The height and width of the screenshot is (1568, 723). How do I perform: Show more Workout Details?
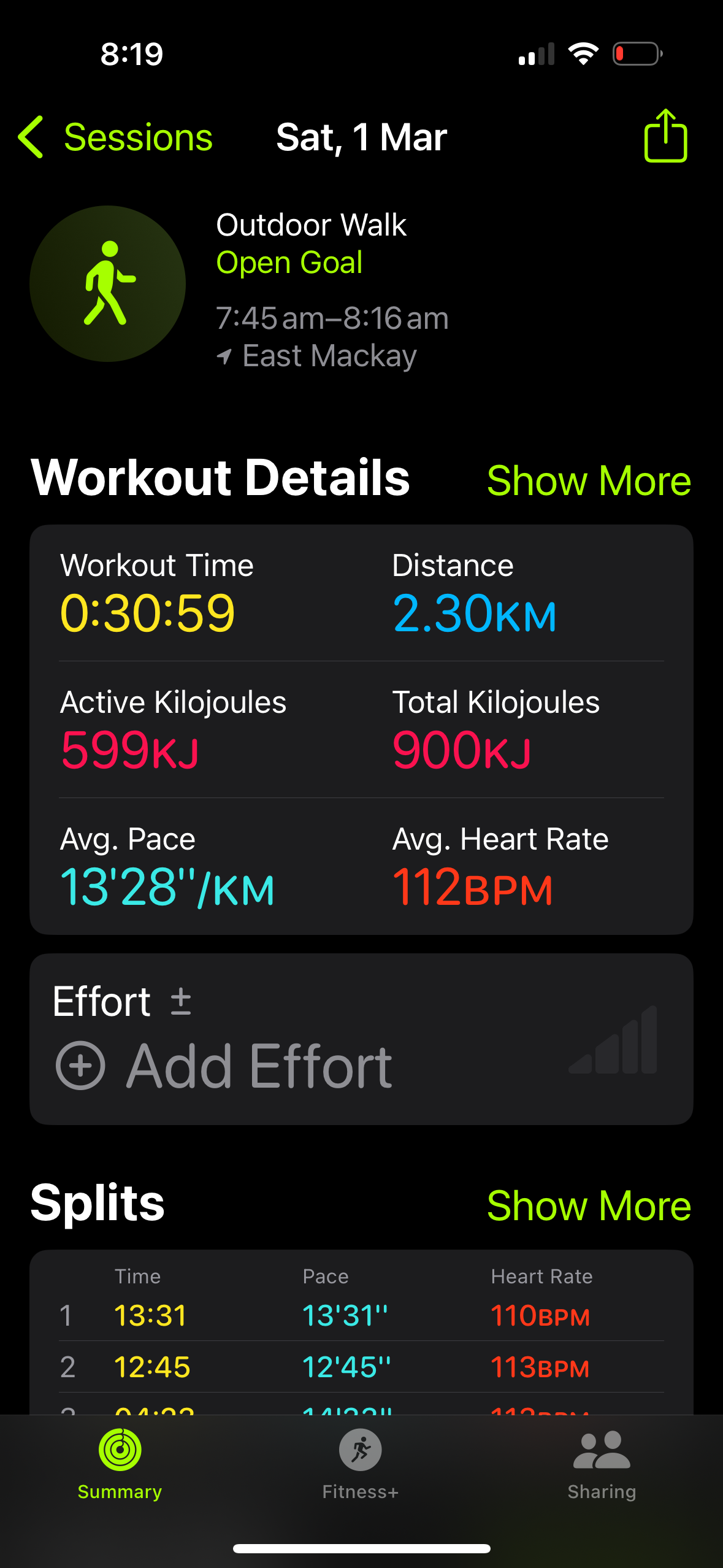click(589, 480)
